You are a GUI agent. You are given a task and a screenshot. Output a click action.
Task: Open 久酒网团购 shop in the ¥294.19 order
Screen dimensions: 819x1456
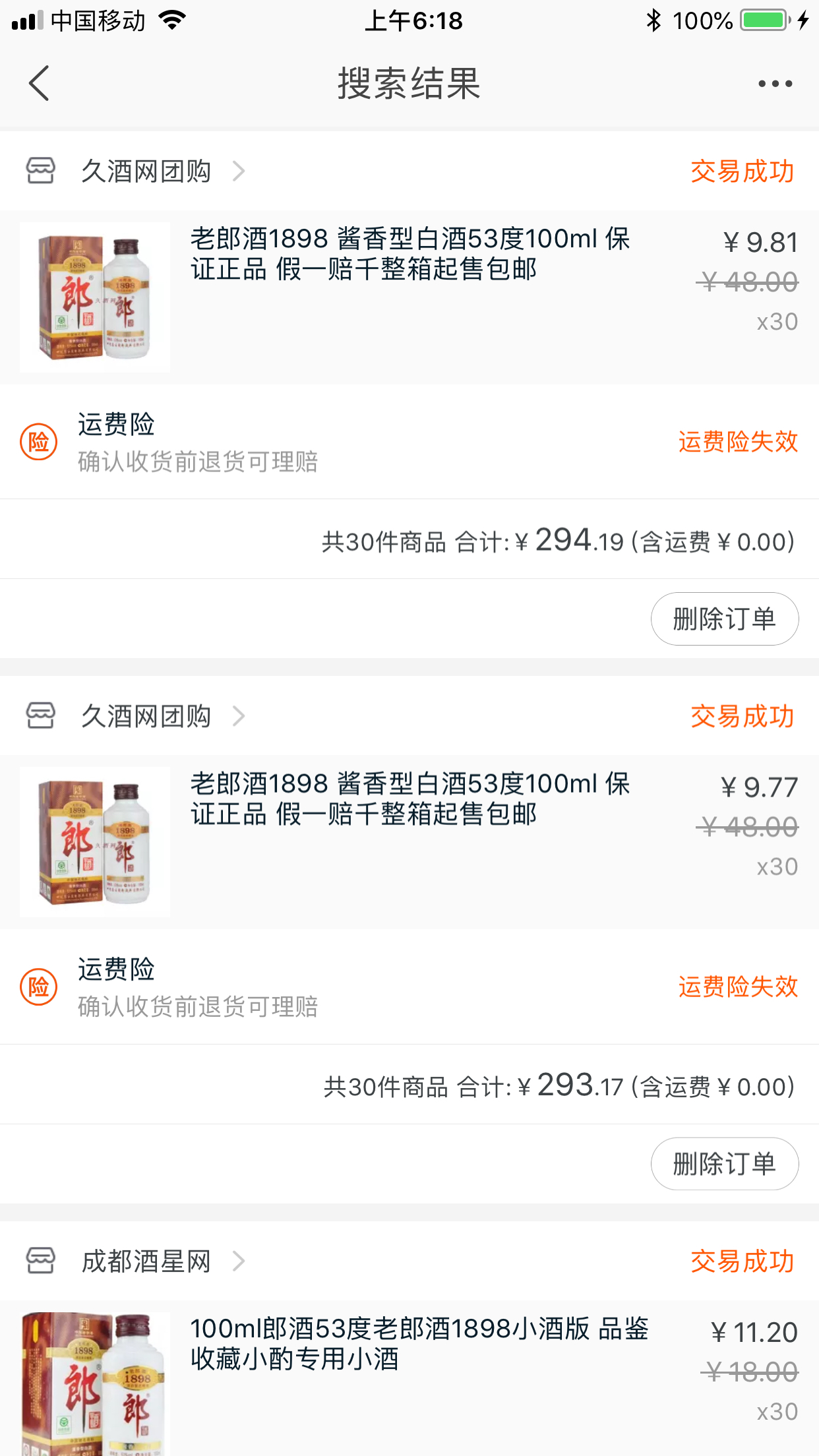(136, 171)
